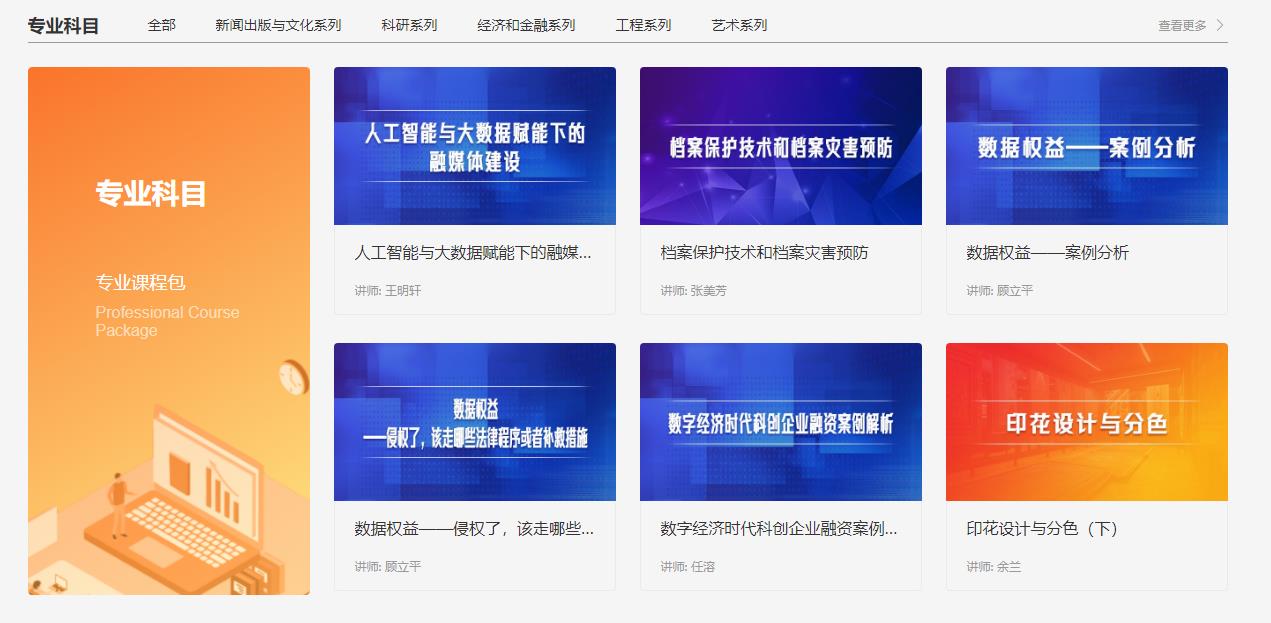Select the 全部 category tab
The image size is (1271, 623).
tap(161, 25)
